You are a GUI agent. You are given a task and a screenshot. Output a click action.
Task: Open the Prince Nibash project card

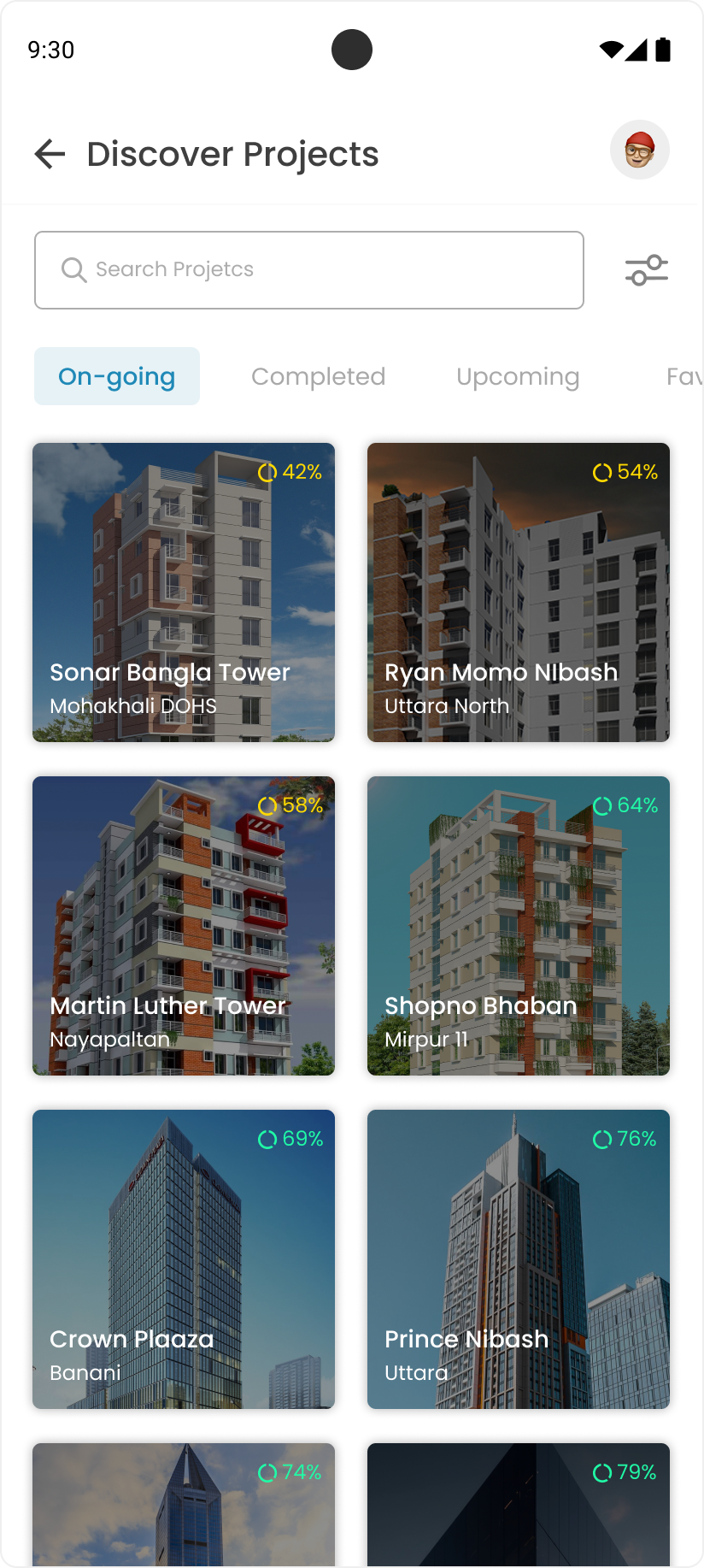519,1259
